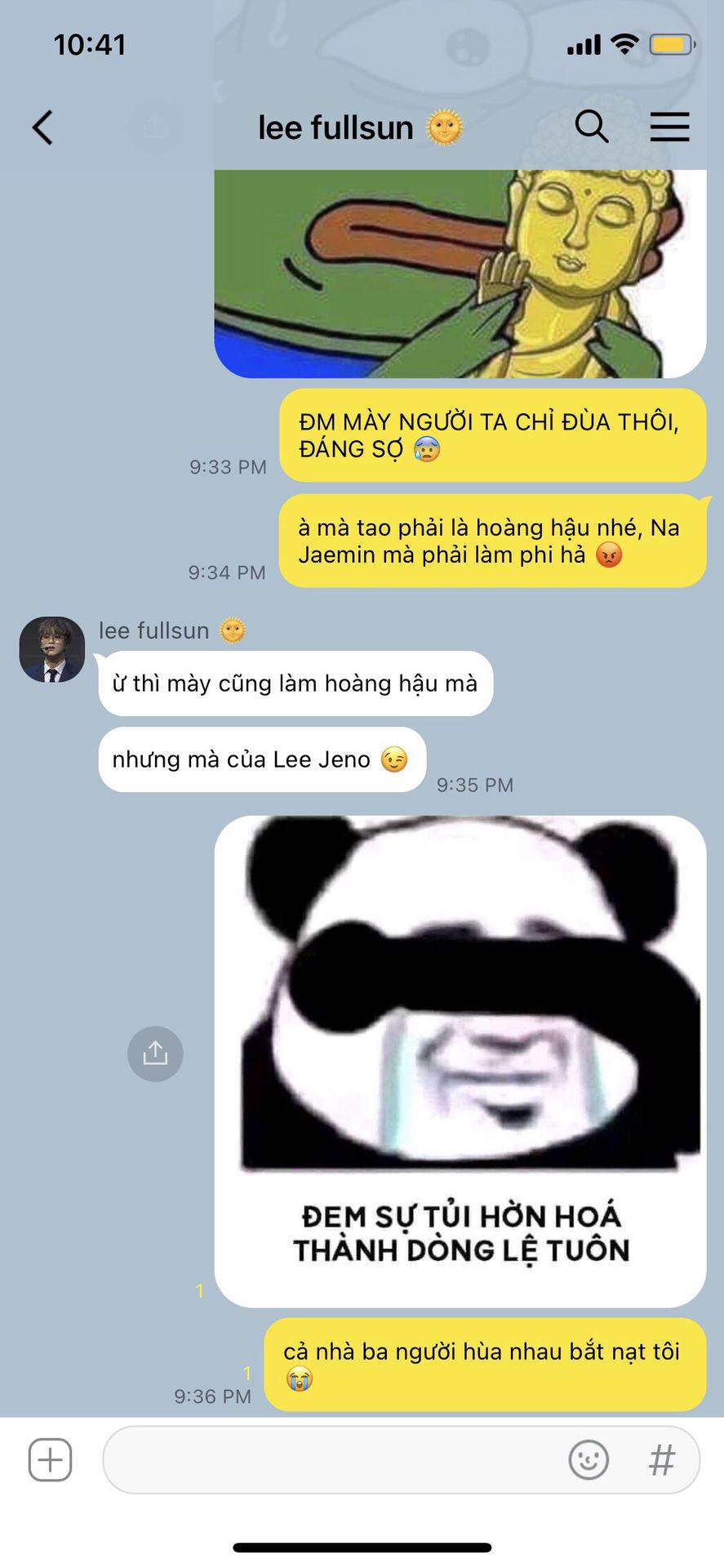Tap the hashtag suggestion icon
This screenshot has width=724, height=1568.
pos(662,1459)
